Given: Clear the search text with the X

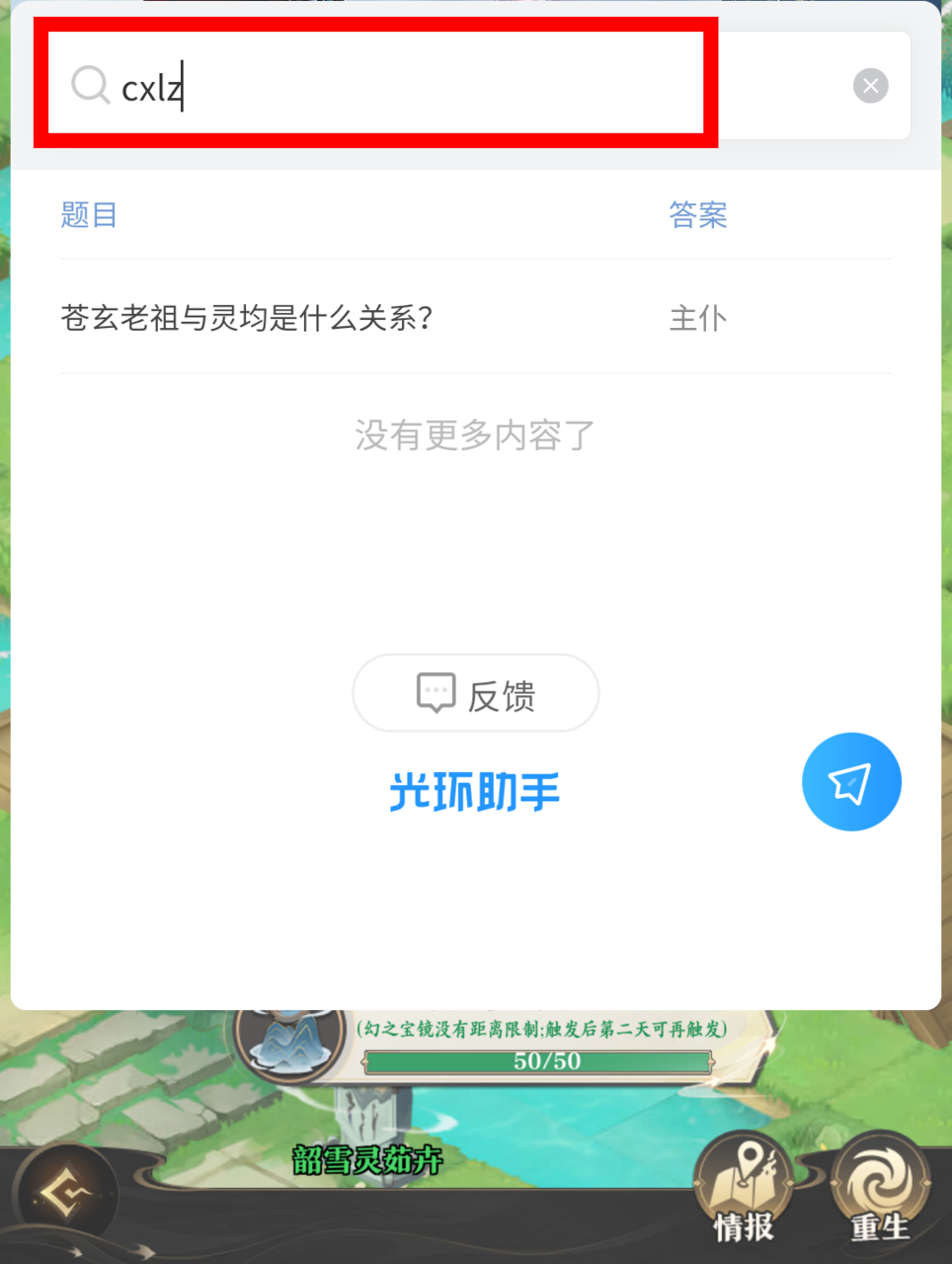Looking at the screenshot, I should (x=870, y=86).
